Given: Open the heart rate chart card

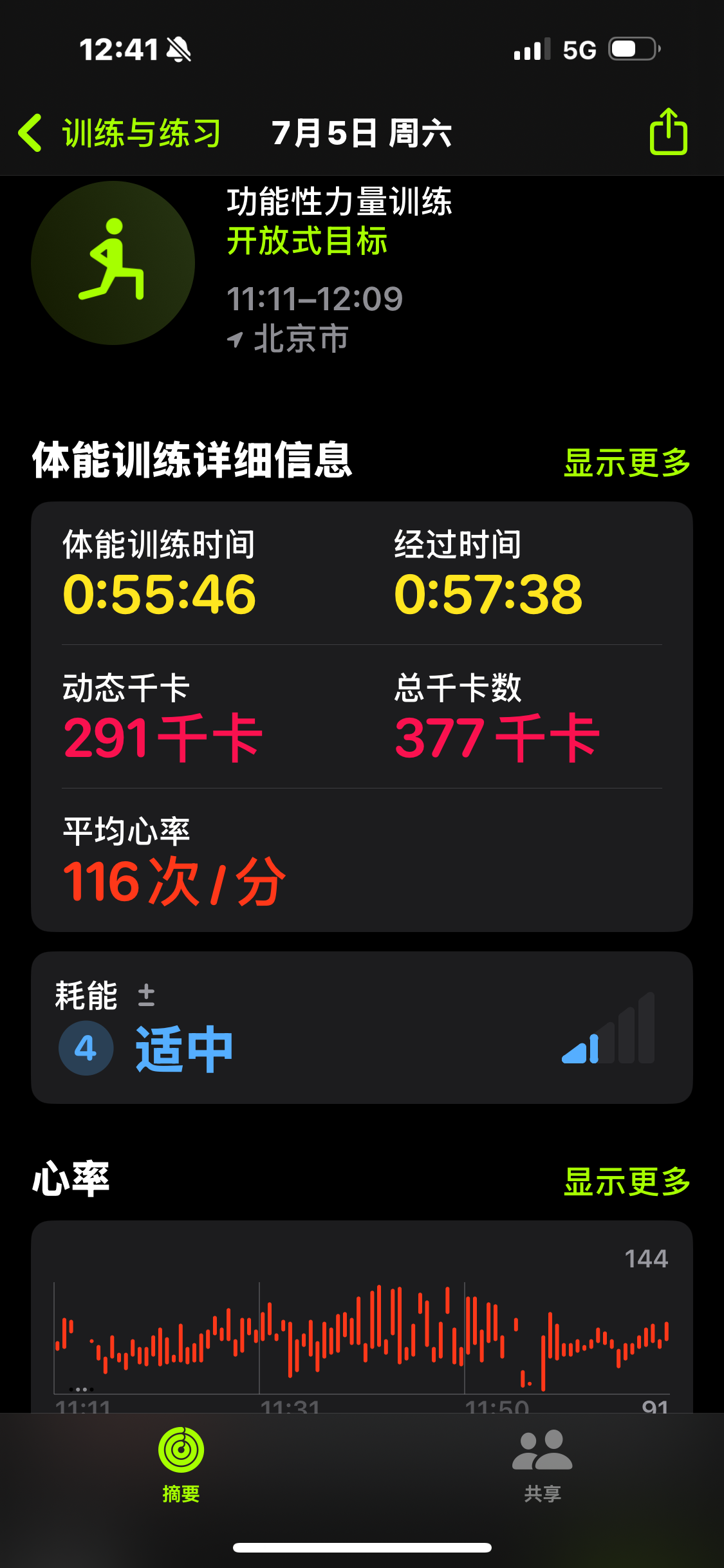Looking at the screenshot, I should pyautogui.click(x=362, y=1316).
